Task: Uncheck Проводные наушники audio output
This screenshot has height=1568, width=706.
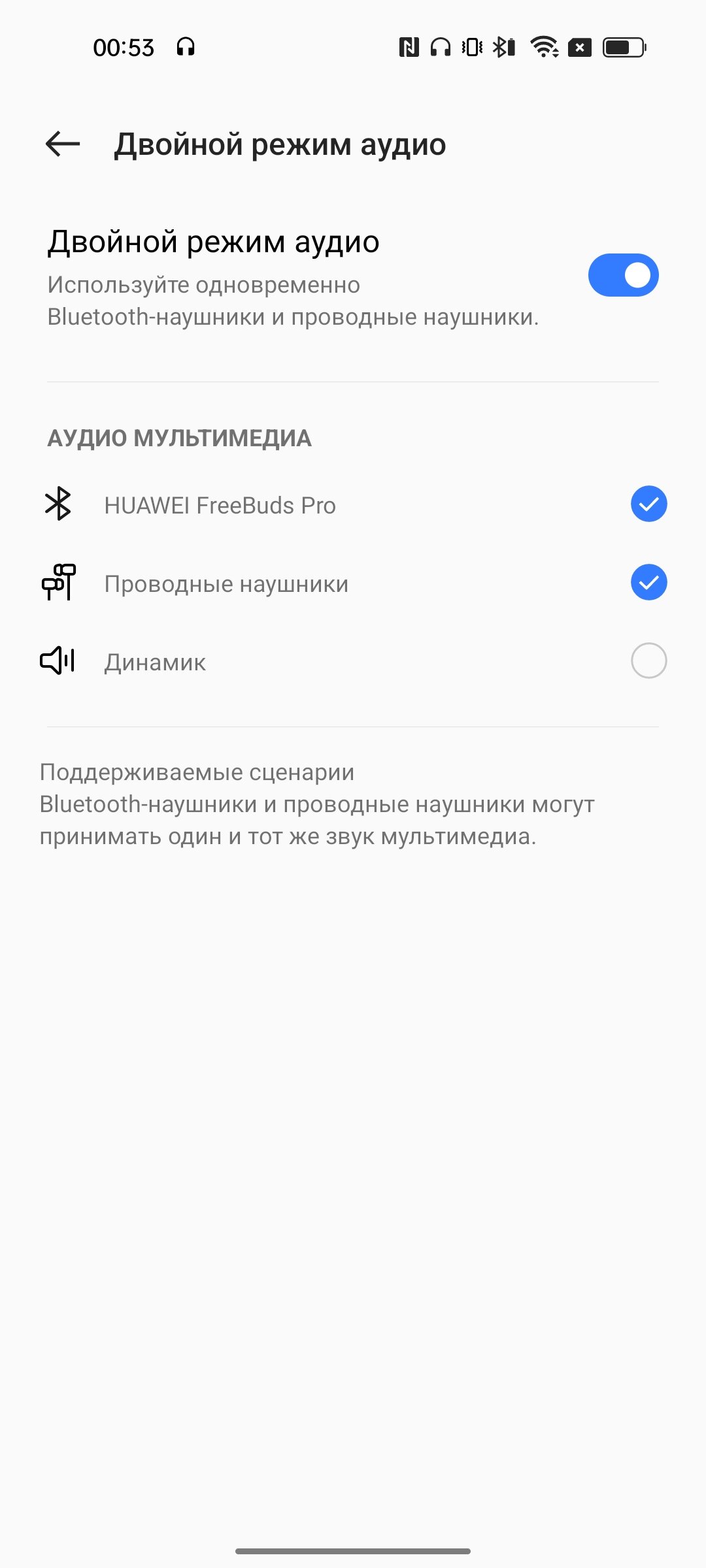Action: click(648, 583)
